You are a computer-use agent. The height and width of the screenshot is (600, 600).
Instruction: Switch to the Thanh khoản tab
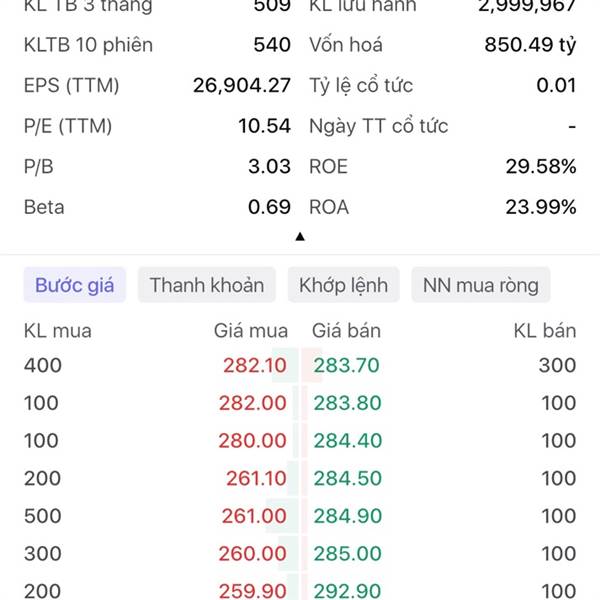pyautogui.click(x=207, y=285)
